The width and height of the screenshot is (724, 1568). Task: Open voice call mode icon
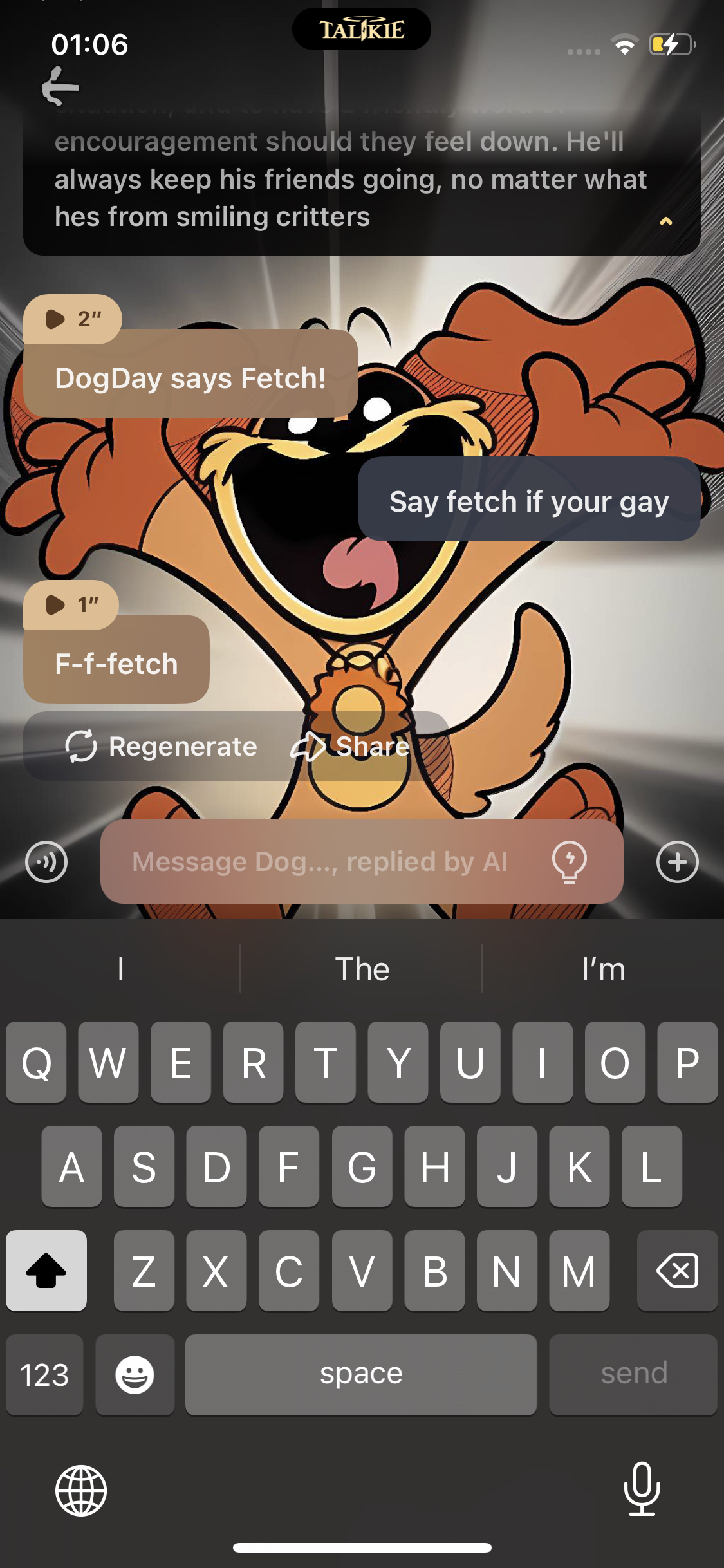46,862
